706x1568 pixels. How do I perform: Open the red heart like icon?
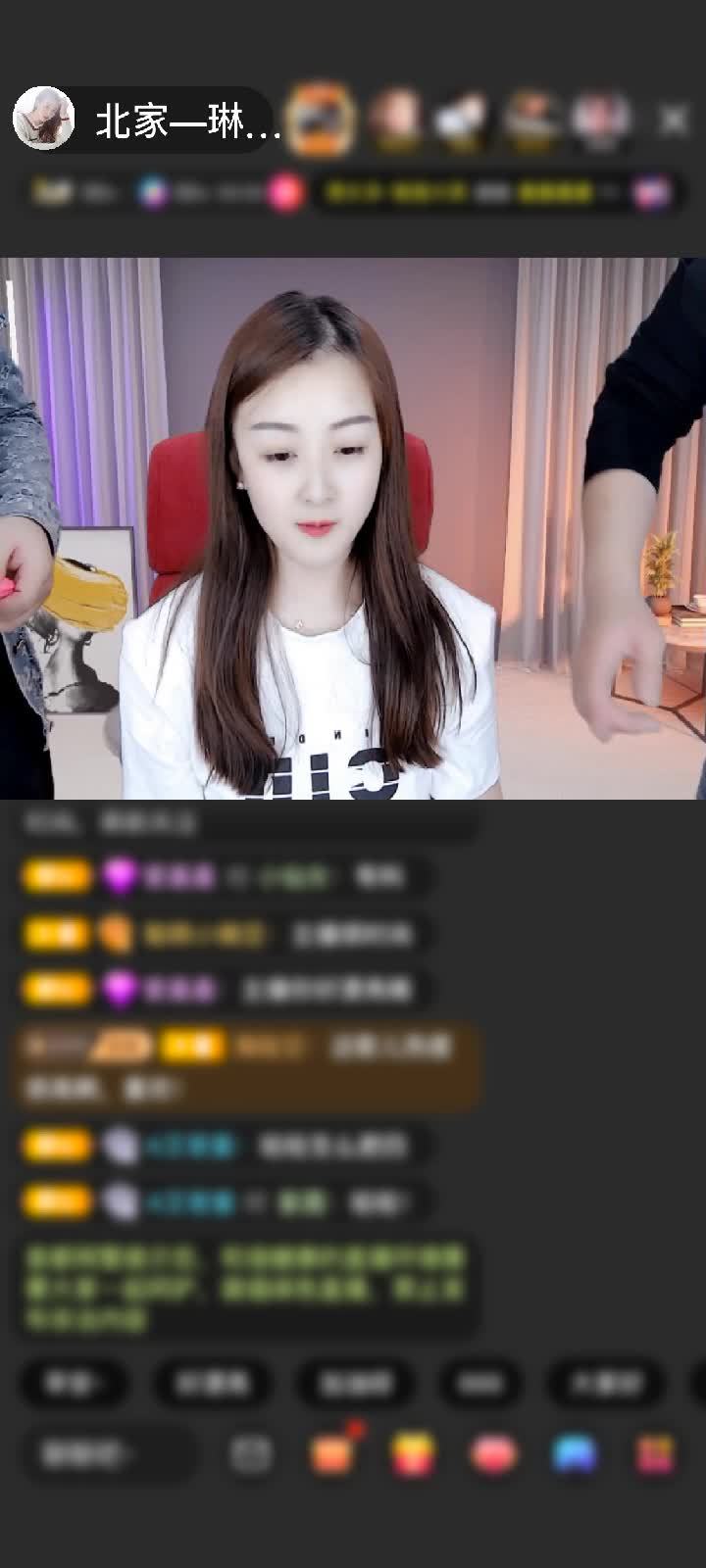(x=493, y=1454)
